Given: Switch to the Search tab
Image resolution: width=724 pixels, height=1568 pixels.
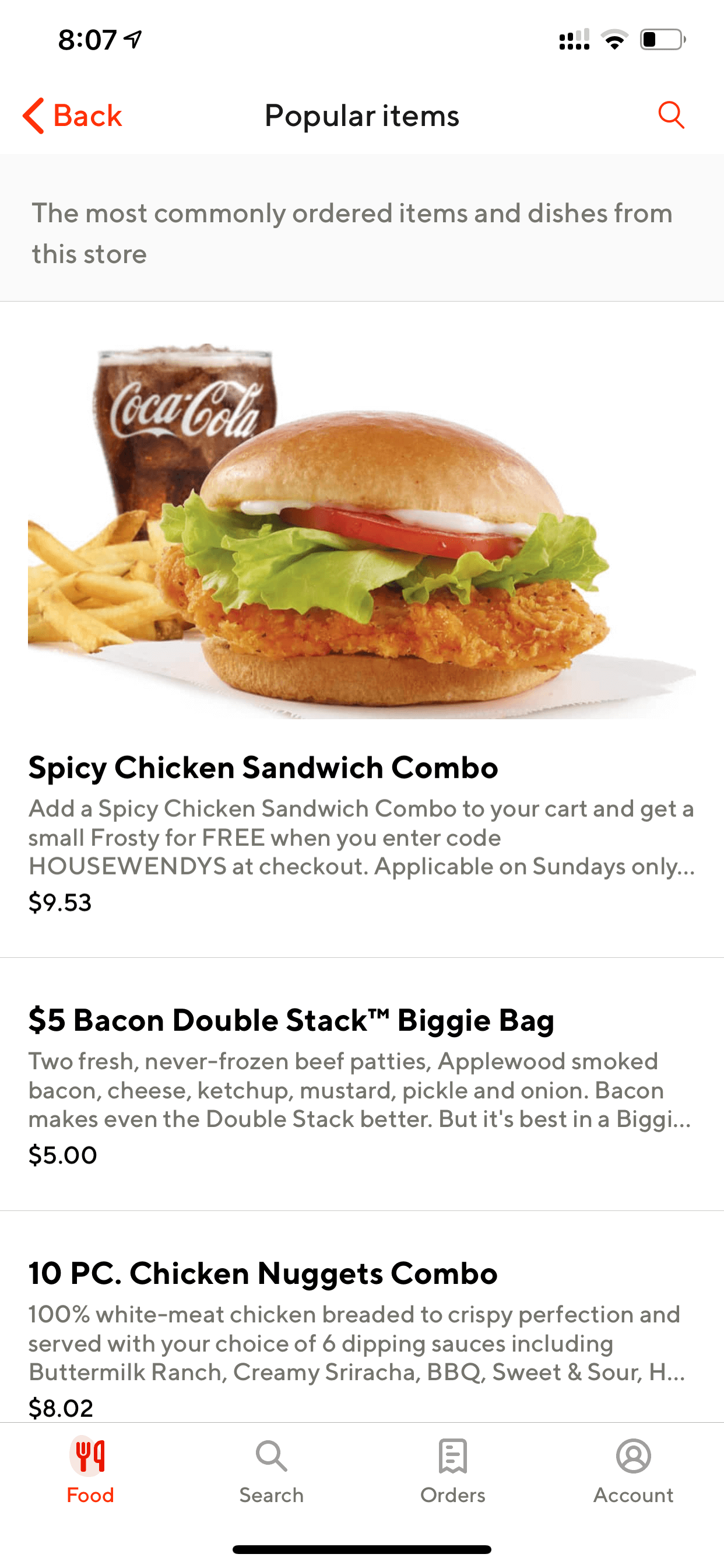Looking at the screenshot, I should click(x=271, y=1470).
